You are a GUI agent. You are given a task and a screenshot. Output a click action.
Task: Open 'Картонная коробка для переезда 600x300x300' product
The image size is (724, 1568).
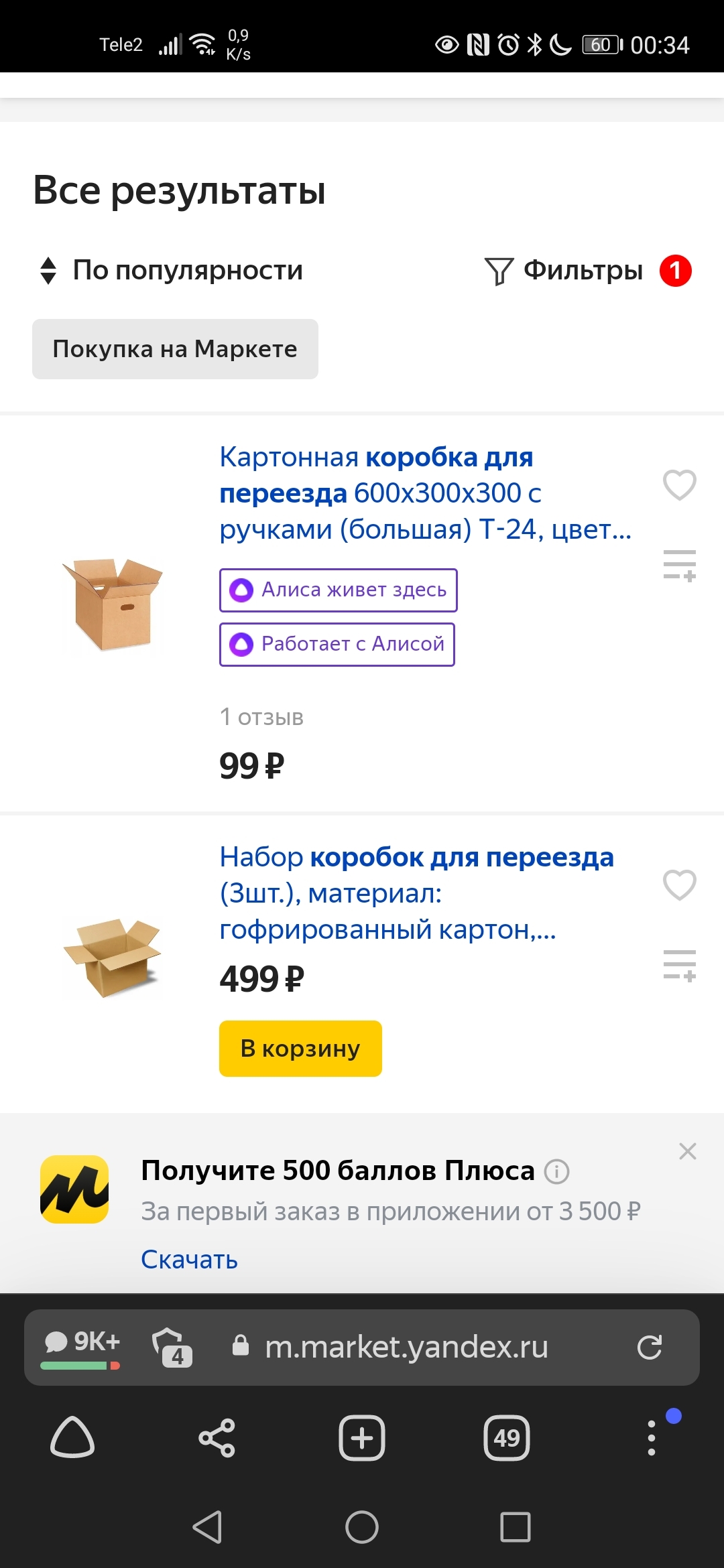425,493
